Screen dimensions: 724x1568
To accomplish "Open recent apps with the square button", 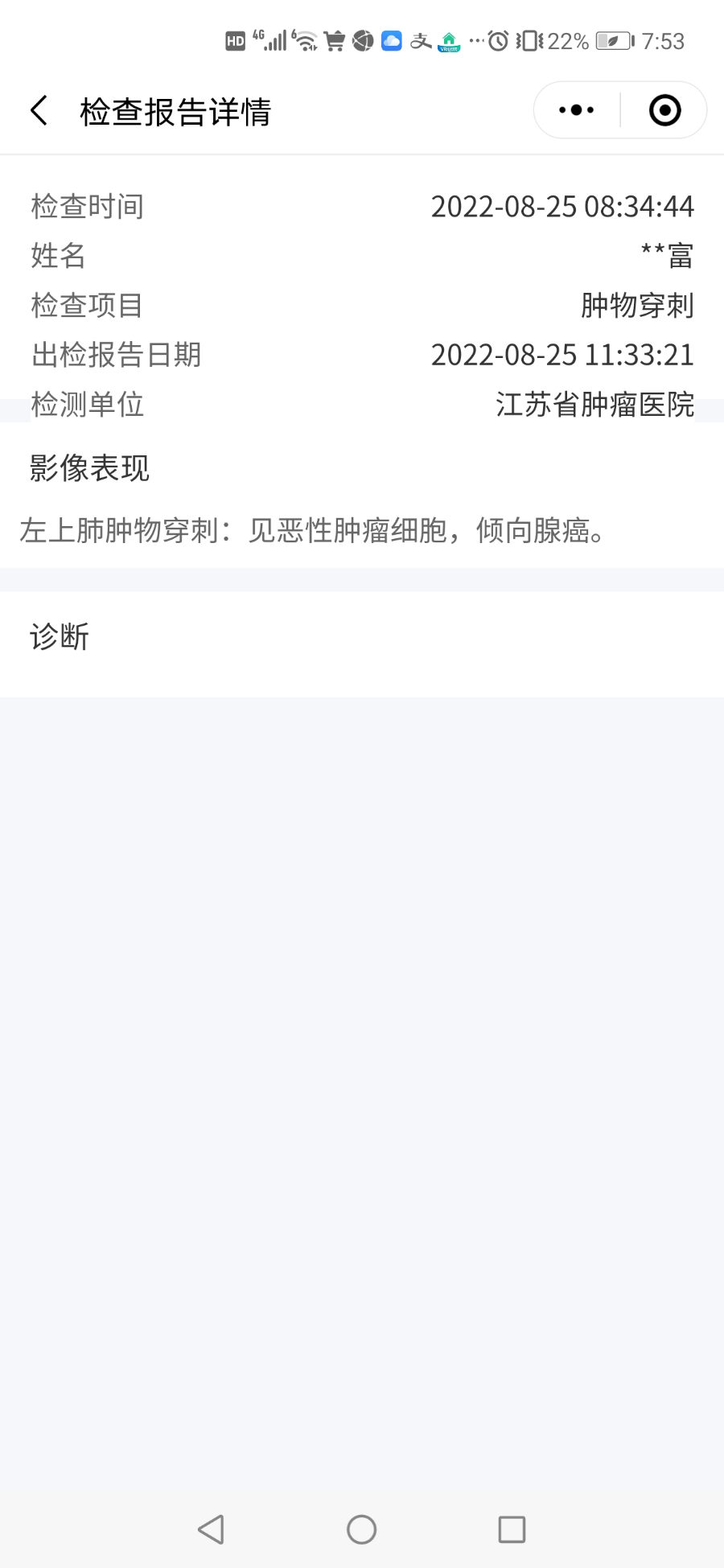I will (x=512, y=1529).
